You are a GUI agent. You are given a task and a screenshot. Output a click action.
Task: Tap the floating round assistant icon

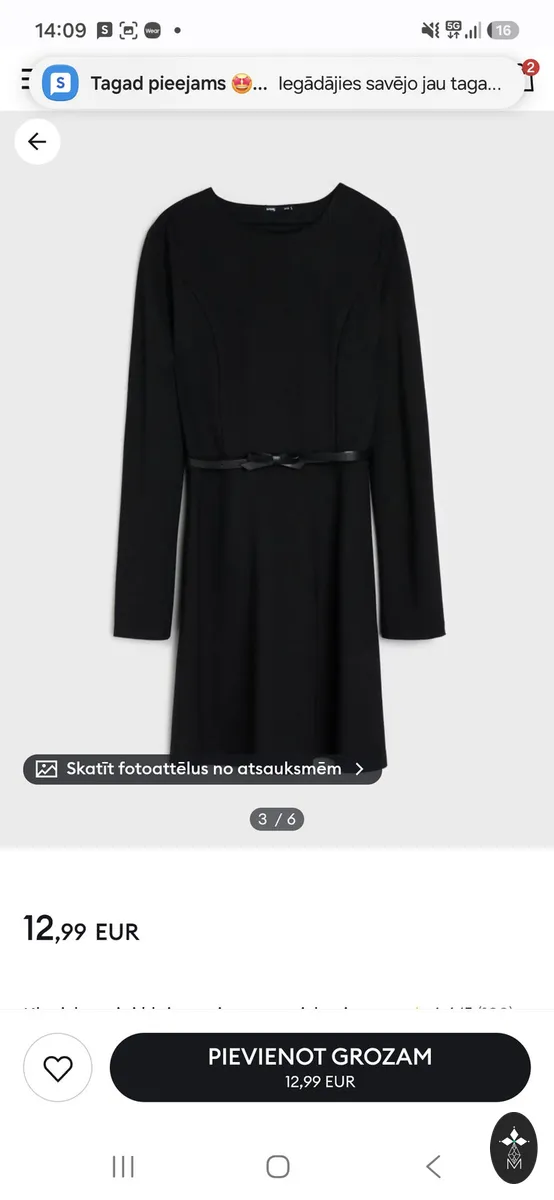[x=514, y=1148]
